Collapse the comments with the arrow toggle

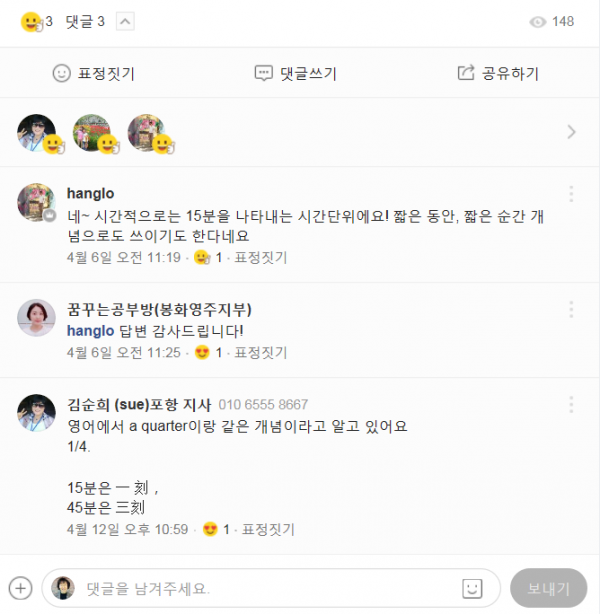[125, 21]
